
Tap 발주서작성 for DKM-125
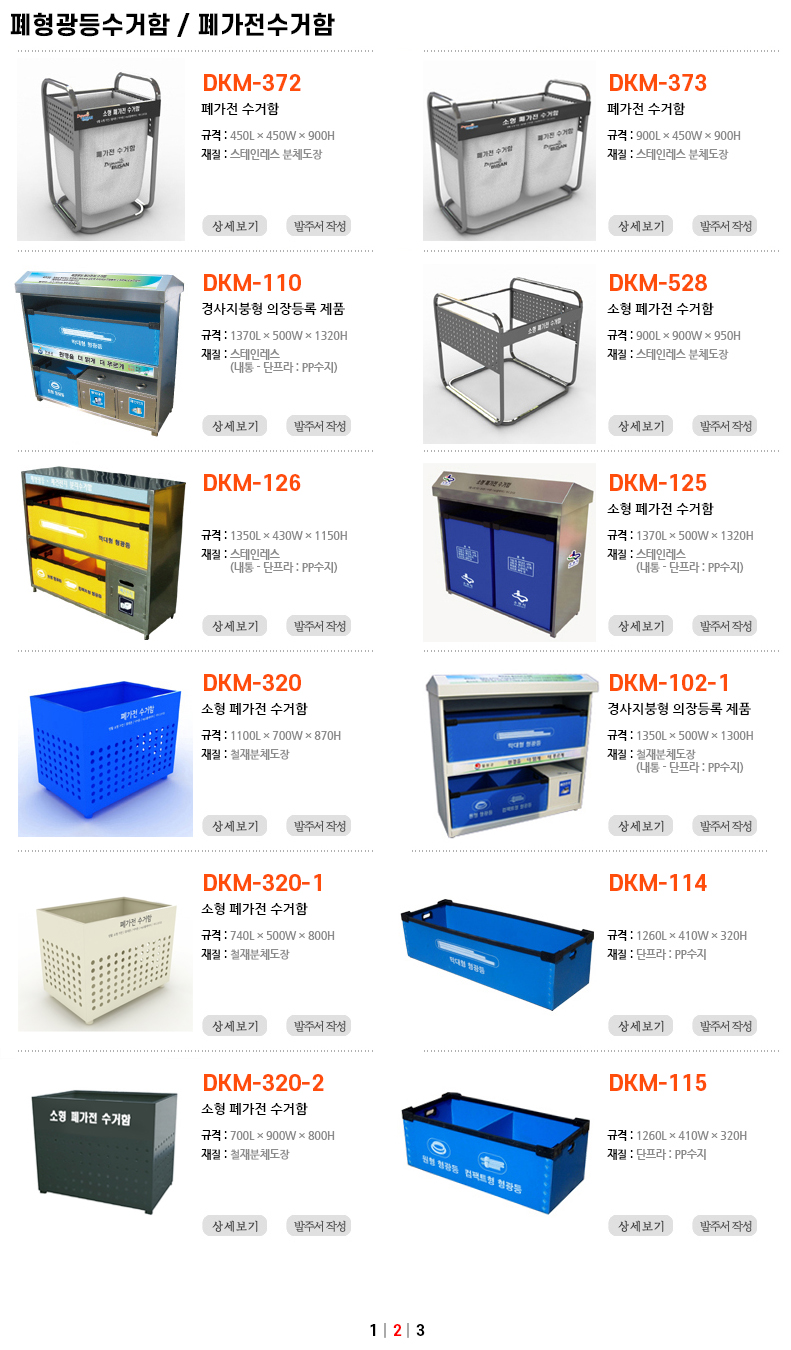click(724, 626)
